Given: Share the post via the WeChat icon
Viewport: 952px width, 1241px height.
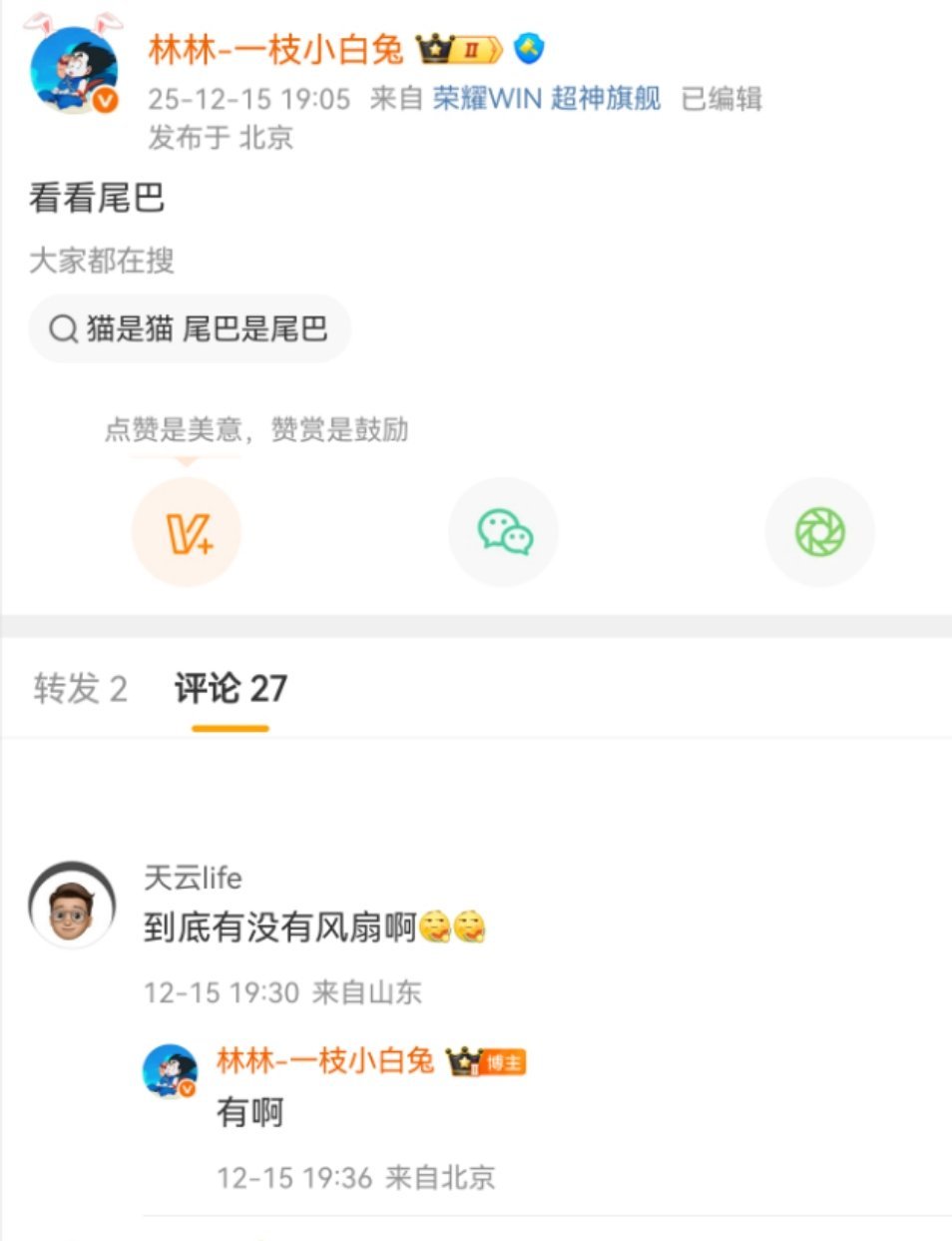Looking at the screenshot, I should coord(503,532).
